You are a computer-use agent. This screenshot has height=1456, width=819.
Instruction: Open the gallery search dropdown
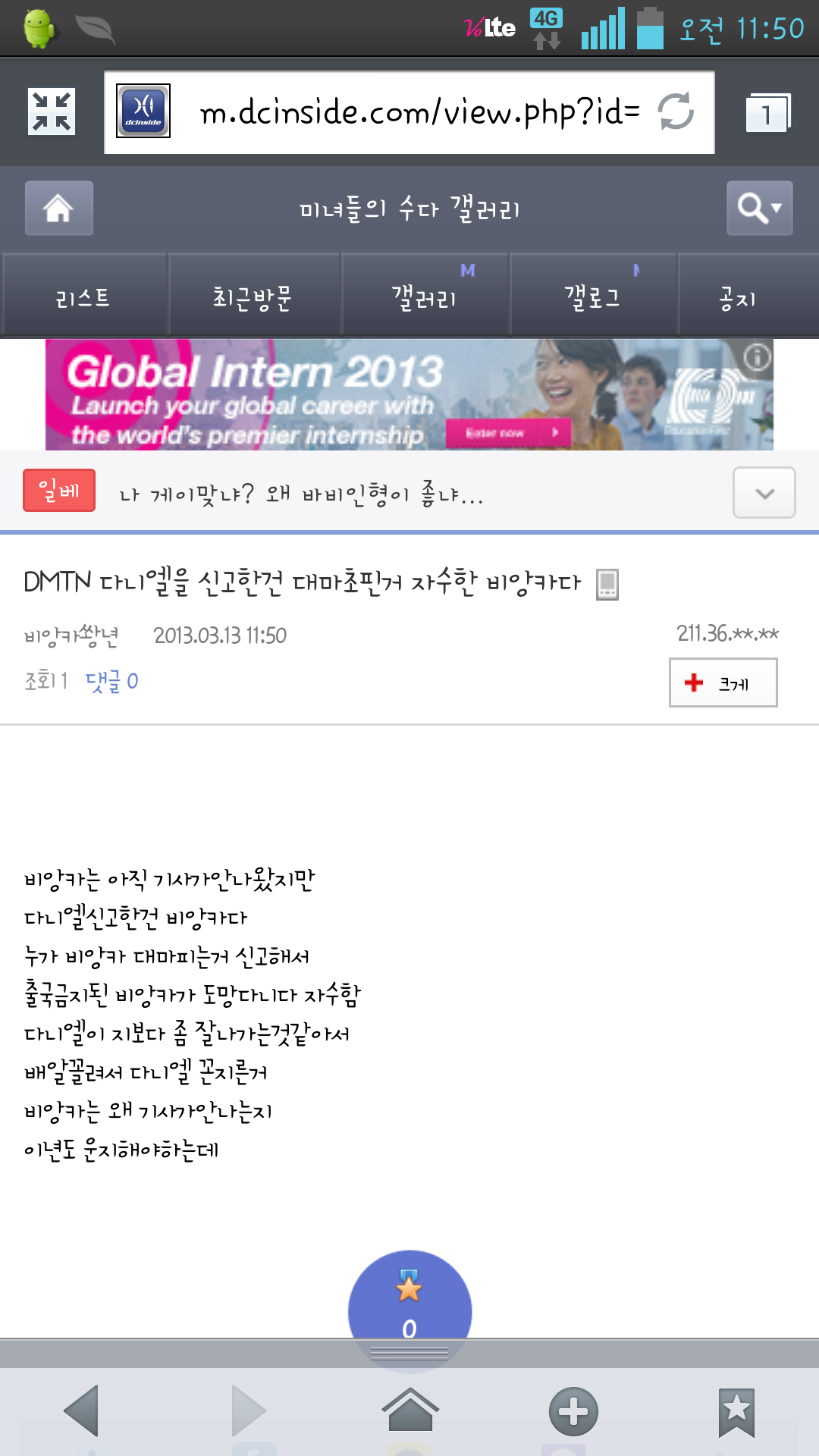(x=759, y=208)
